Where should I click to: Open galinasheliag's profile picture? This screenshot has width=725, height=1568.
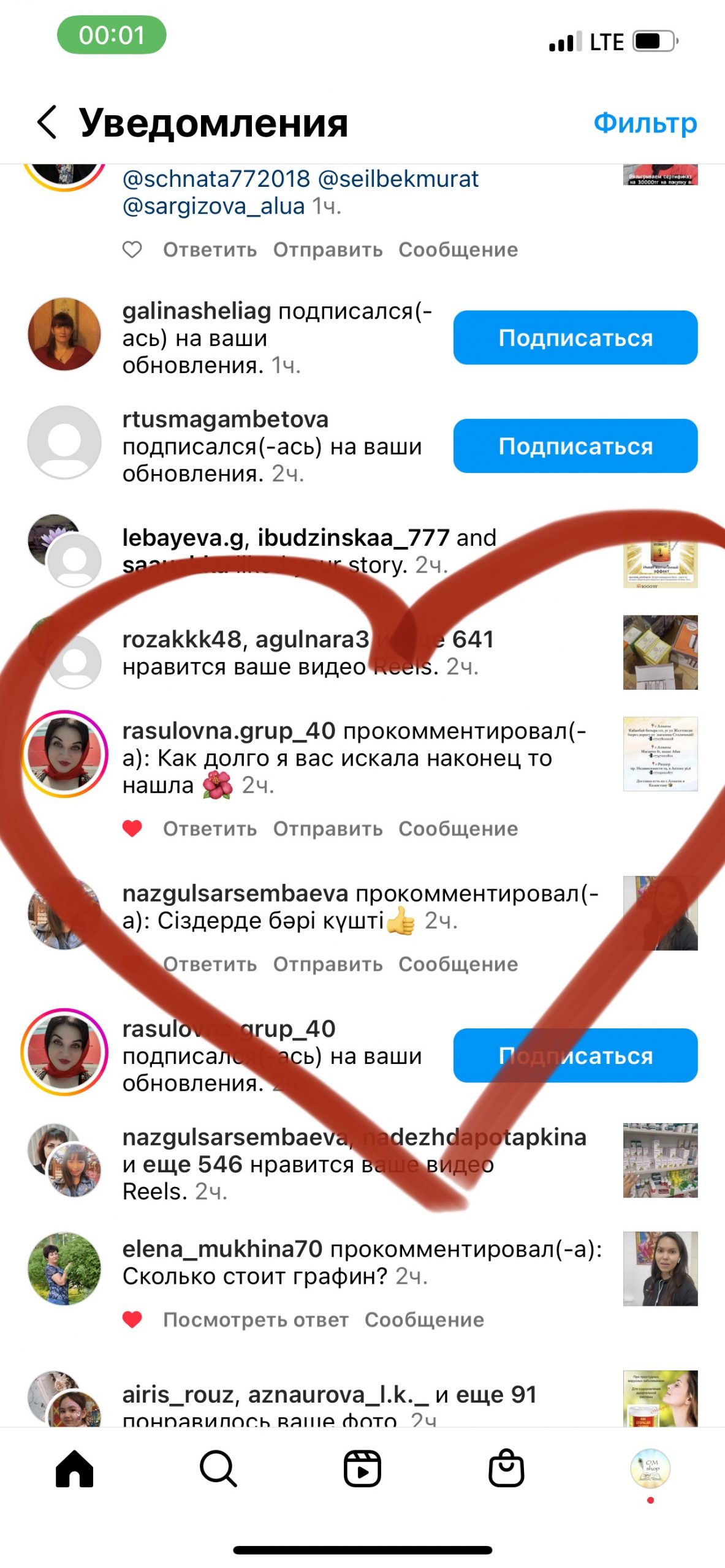64,334
